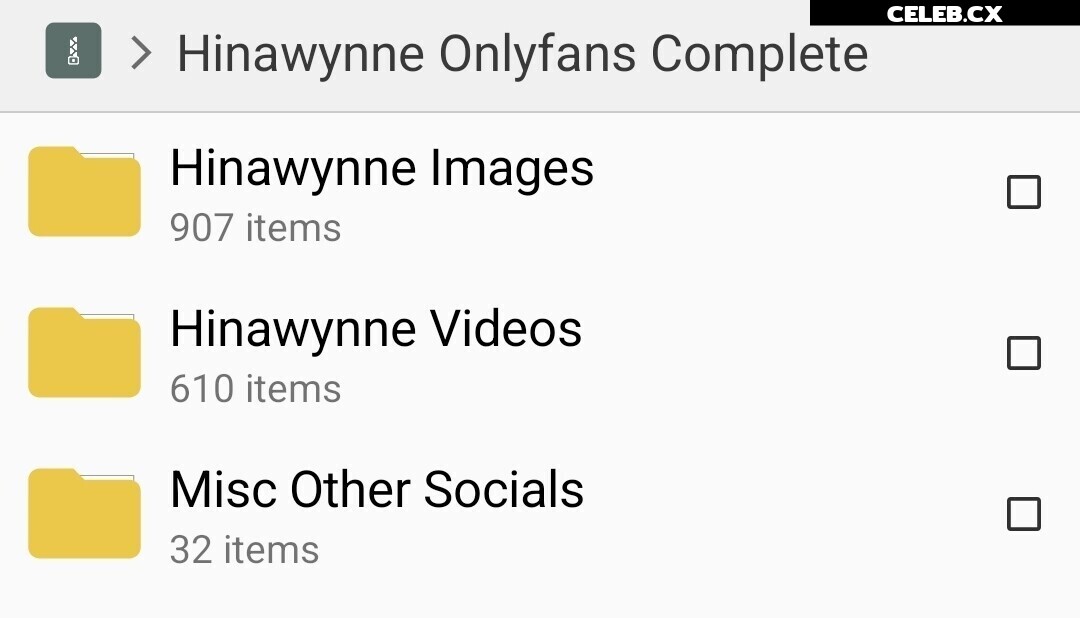Open the Misc Other Socials folder
The height and width of the screenshot is (618, 1080).
click(377, 514)
